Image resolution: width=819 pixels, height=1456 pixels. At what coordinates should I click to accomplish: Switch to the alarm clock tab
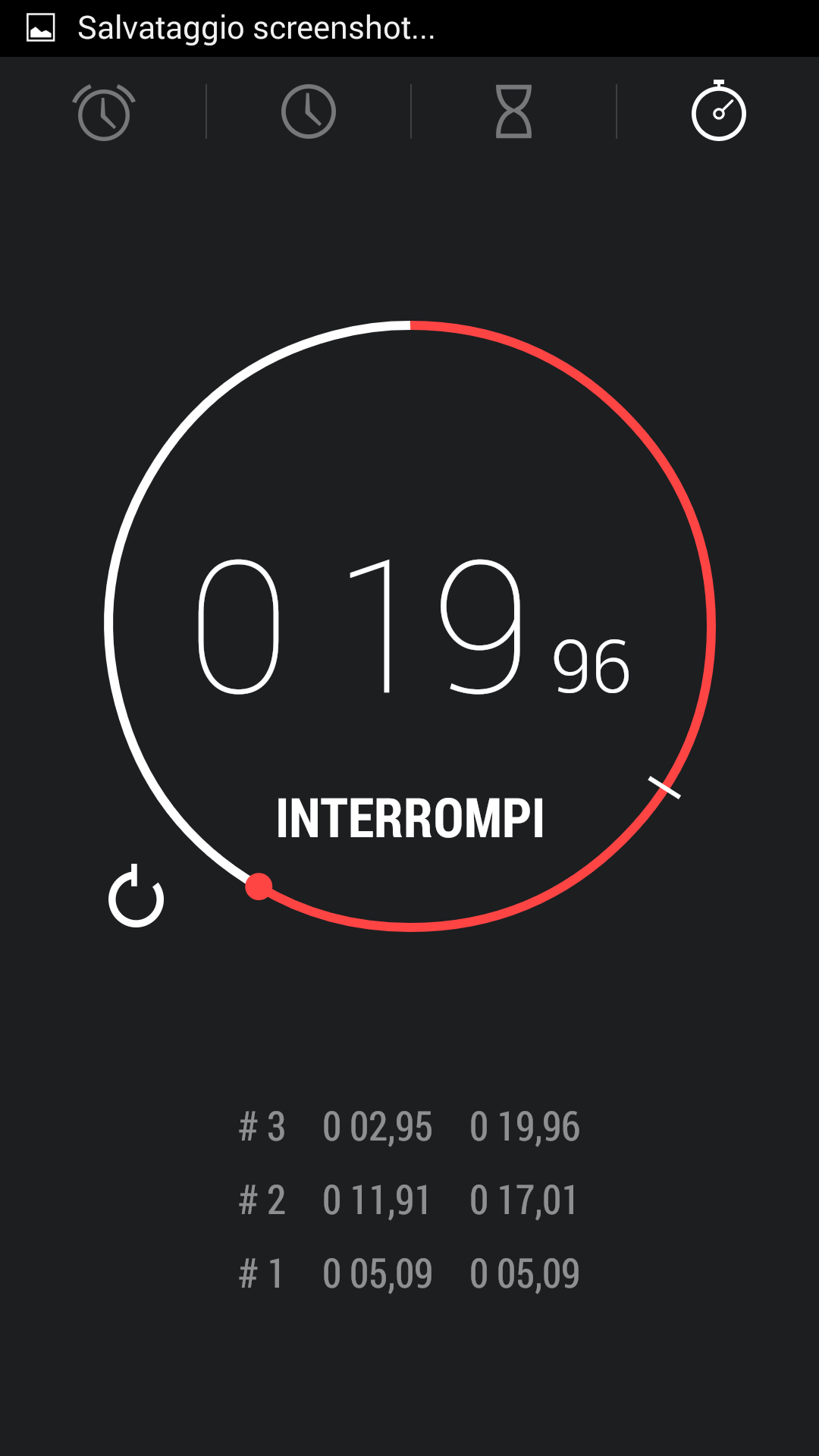tap(104, 112)
